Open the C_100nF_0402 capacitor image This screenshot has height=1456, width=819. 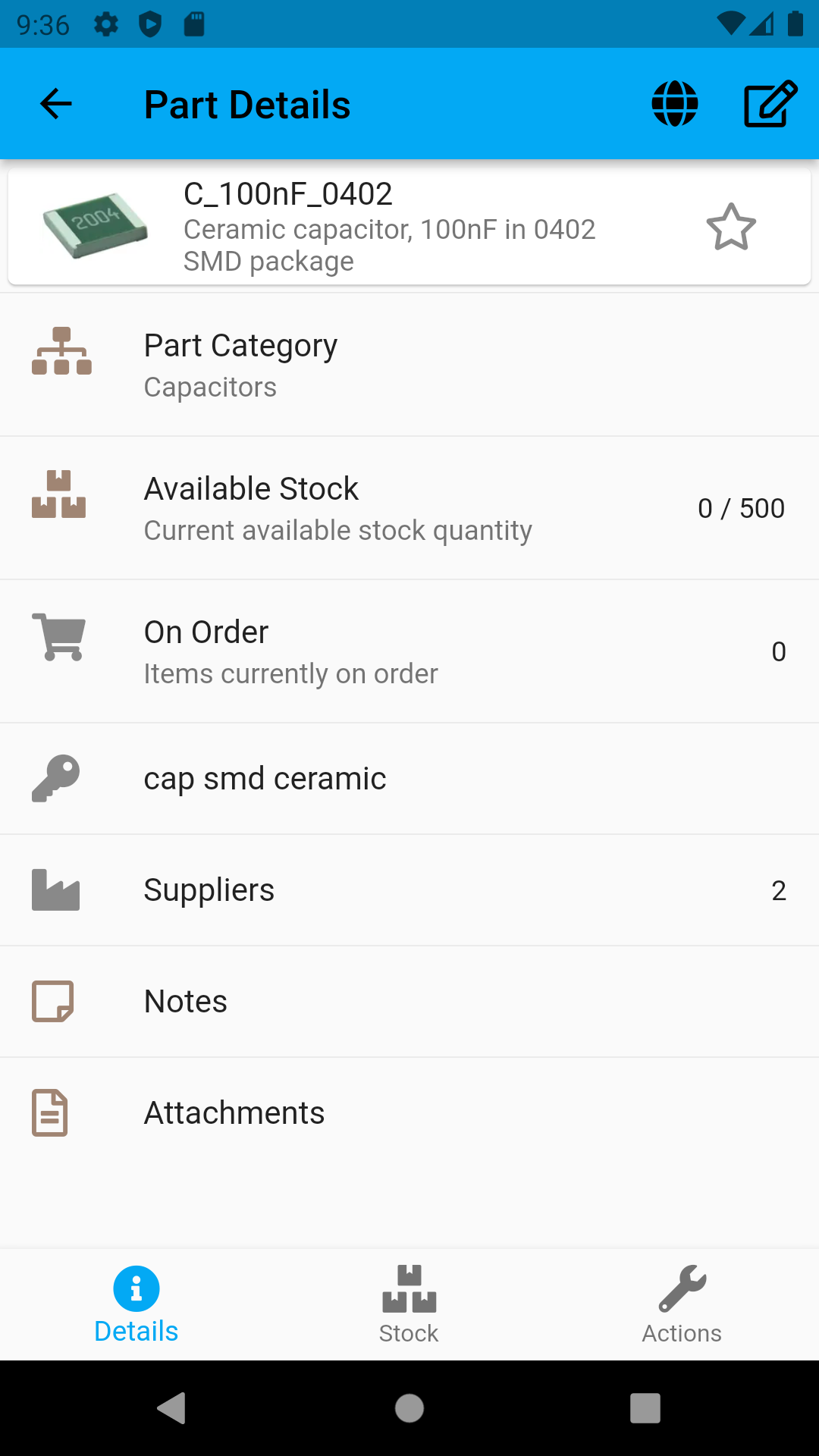pos(96,226)
